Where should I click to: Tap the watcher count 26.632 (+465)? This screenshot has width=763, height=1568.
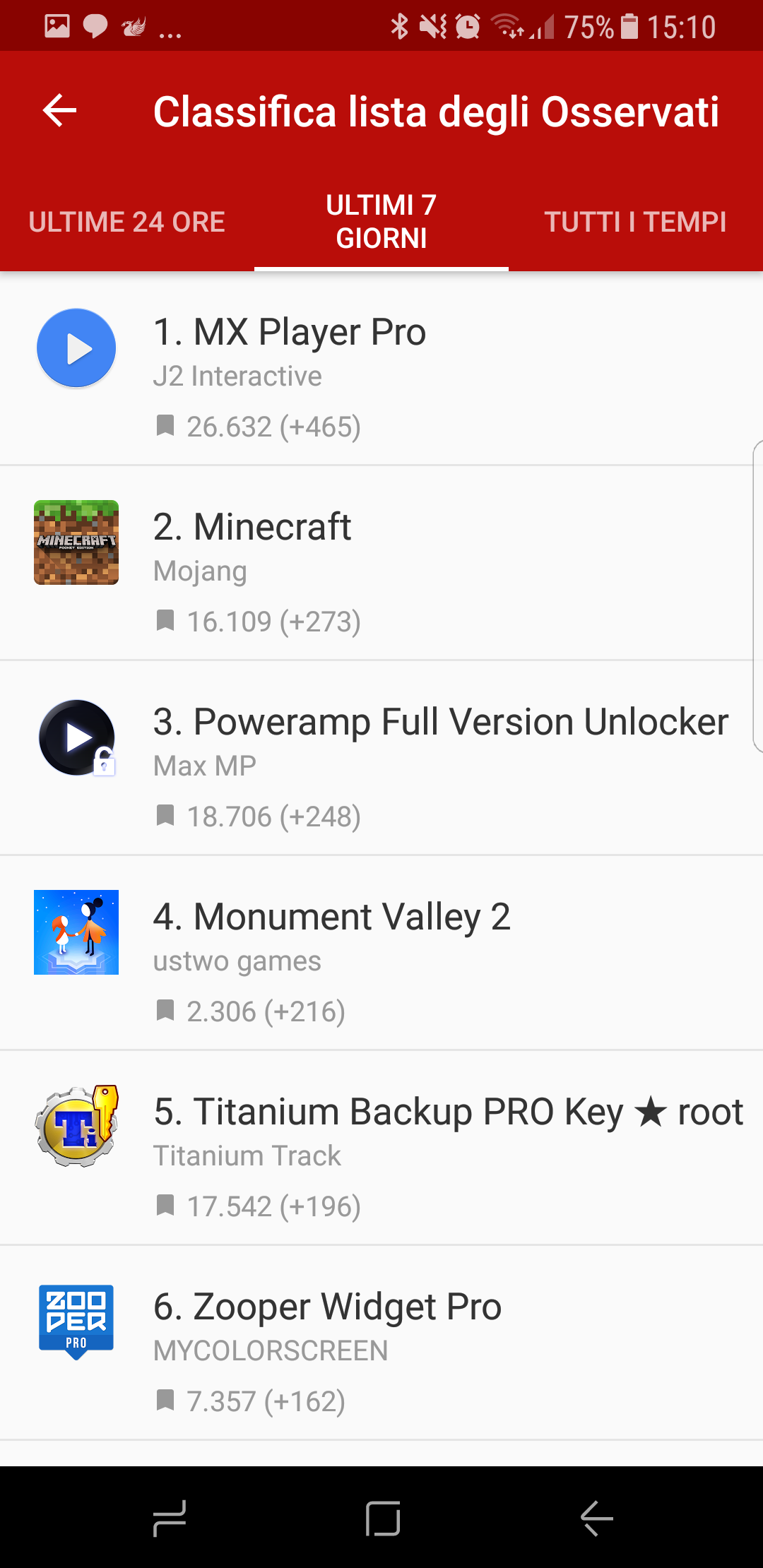point(274,426)
